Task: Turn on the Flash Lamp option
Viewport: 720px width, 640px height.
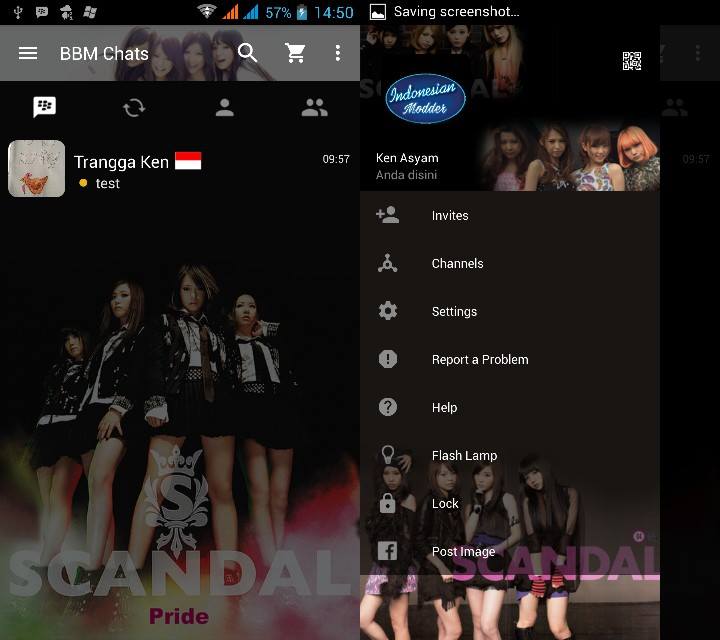Action: tap(464, 456)
